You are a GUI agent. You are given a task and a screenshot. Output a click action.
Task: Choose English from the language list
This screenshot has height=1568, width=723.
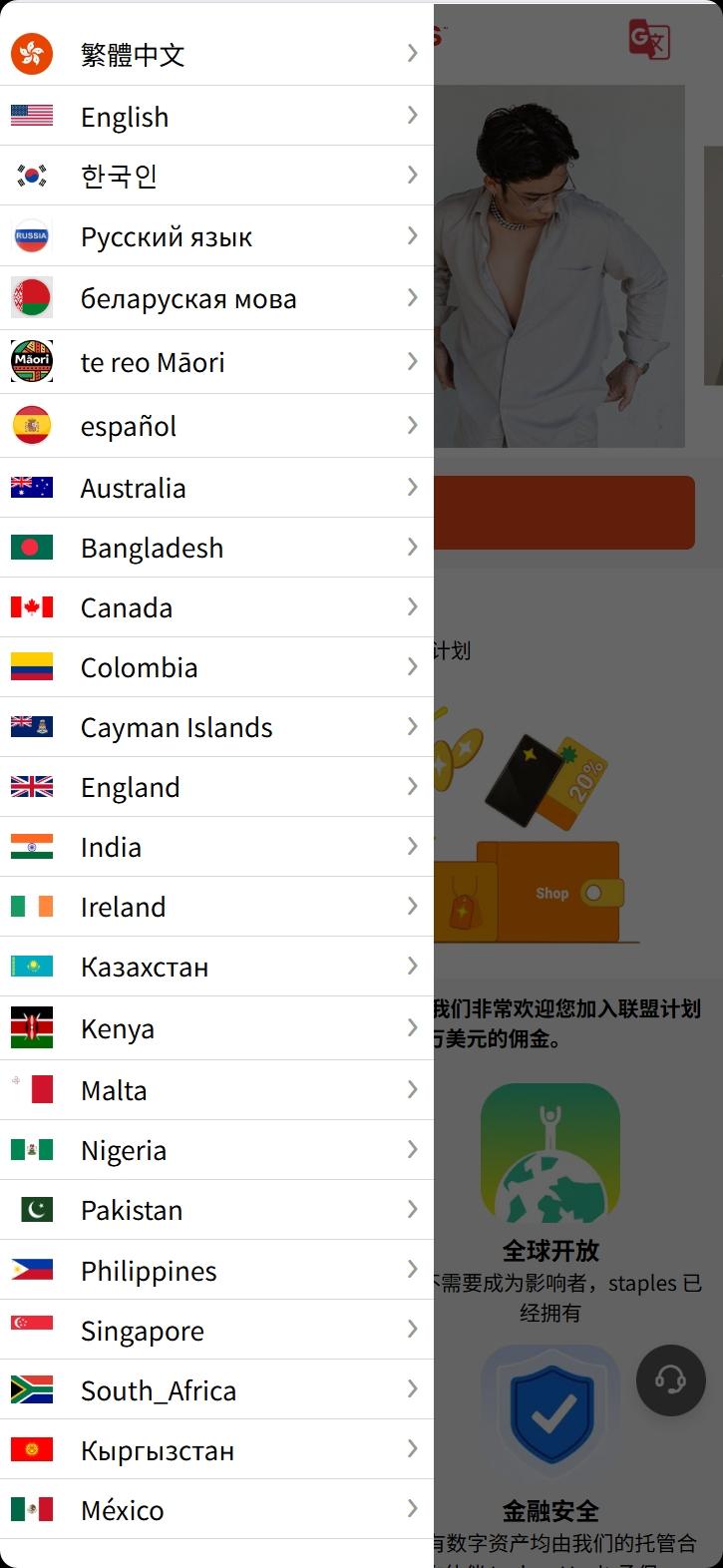pyautogui.click(x=216, y=116)
